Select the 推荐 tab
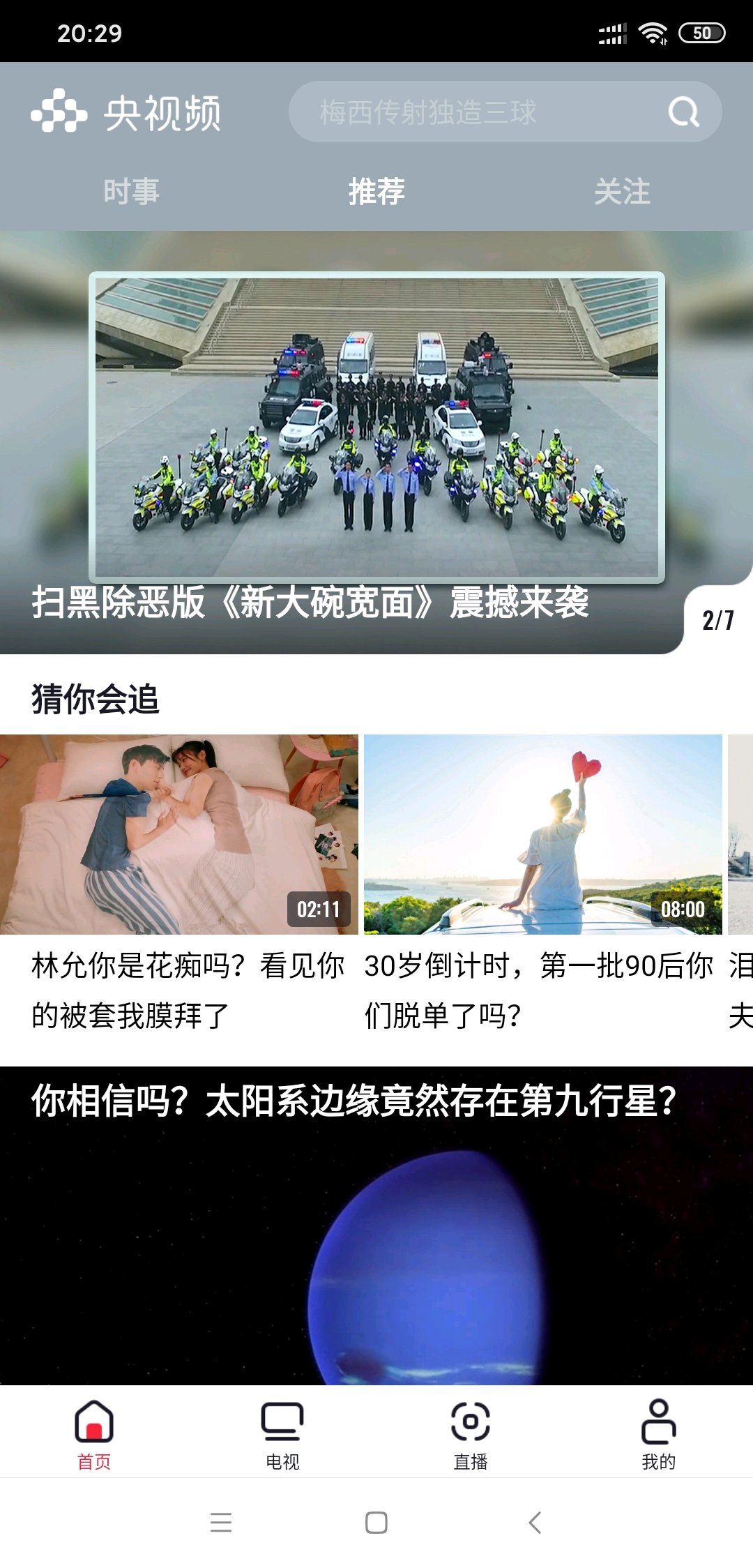The width and height of the screenshot is (753, 1568). click(x=376, y=191)
